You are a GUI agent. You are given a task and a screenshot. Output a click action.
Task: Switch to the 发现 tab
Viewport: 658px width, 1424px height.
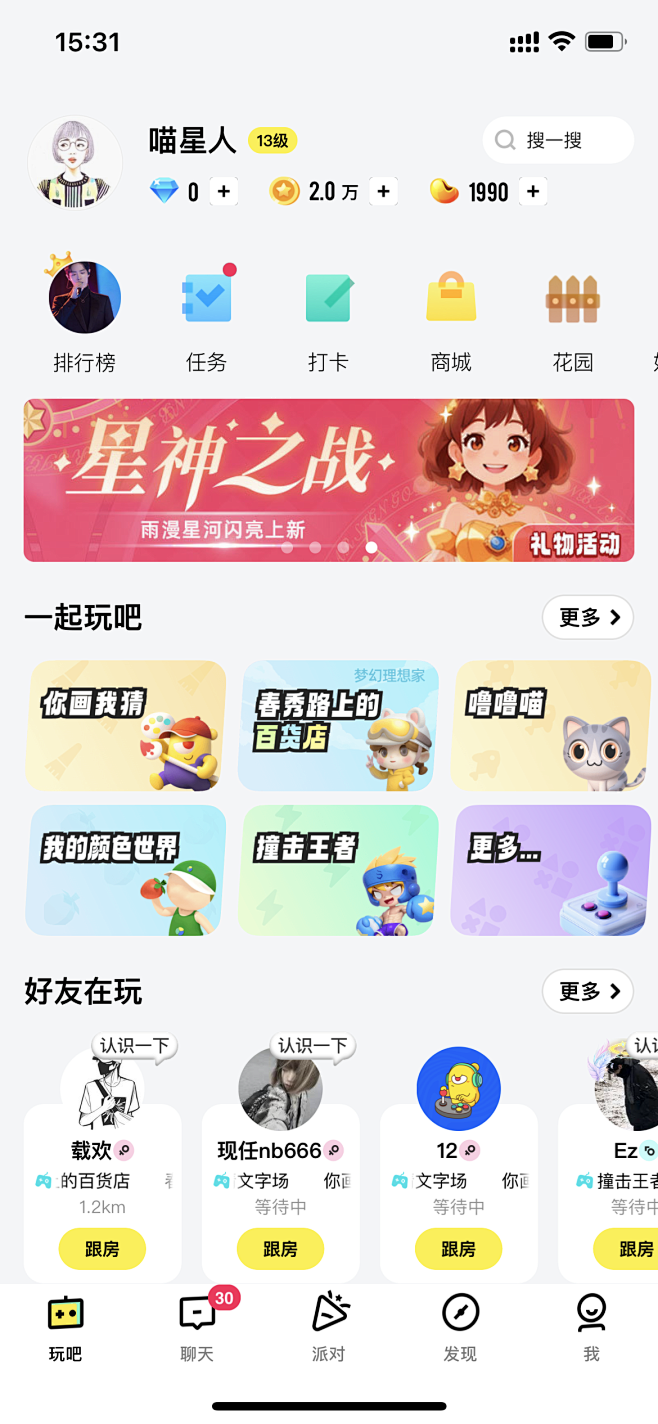[460, 1328]
